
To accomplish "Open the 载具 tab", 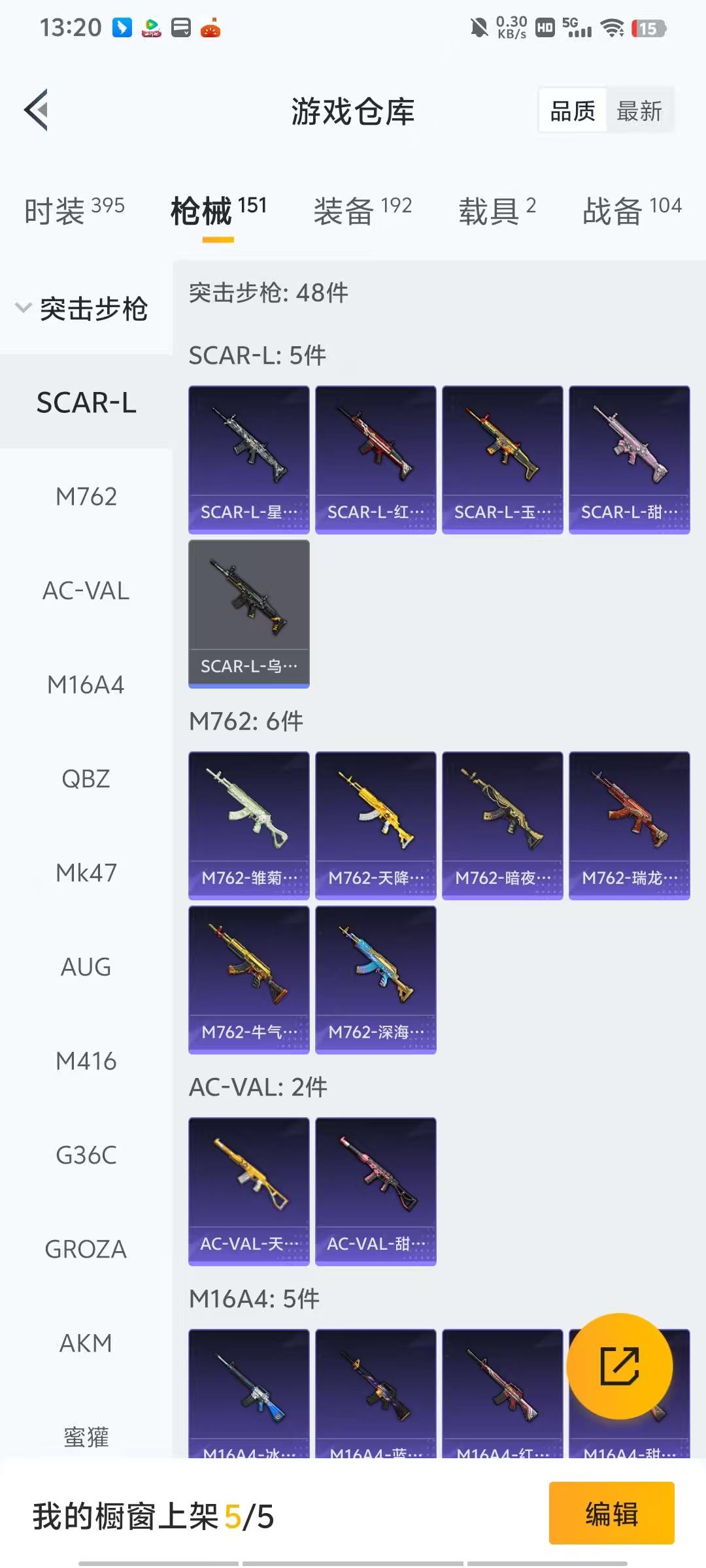I will (497, 210).
